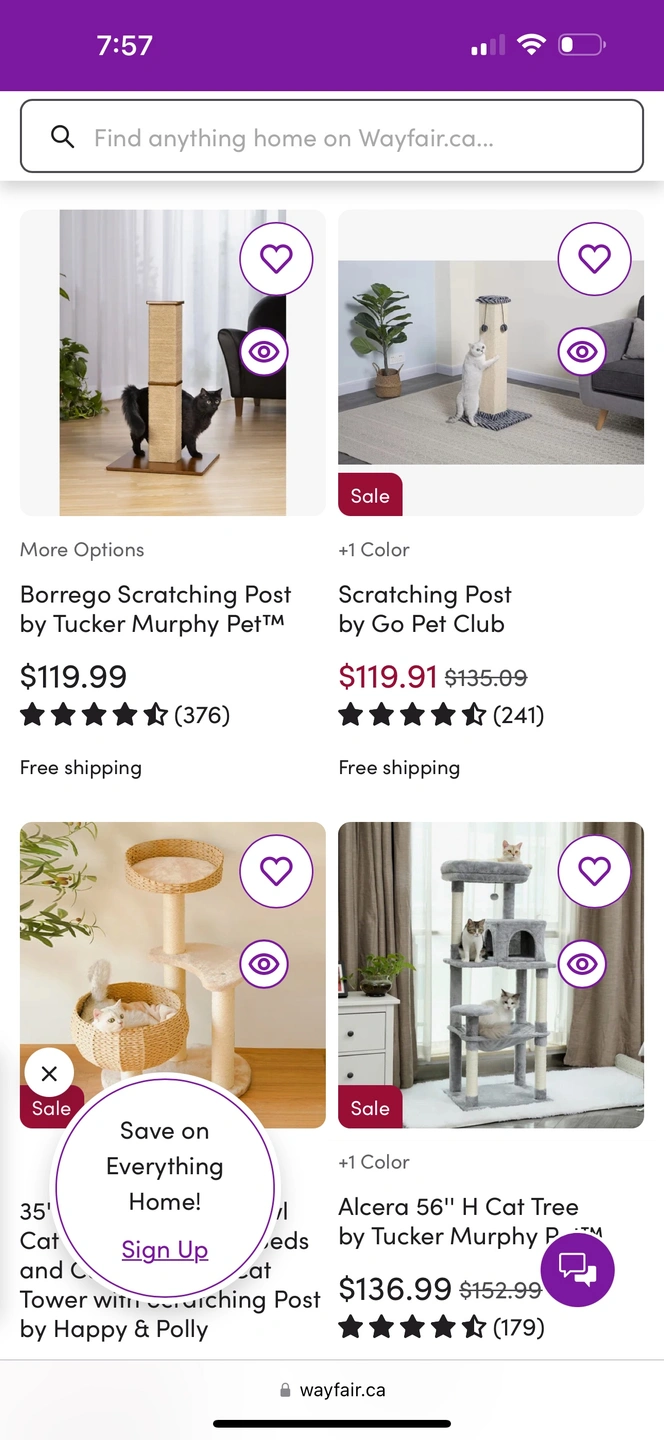Quick view the Borrego Scratching Post

pyautogui.click(x=264, y=352)
